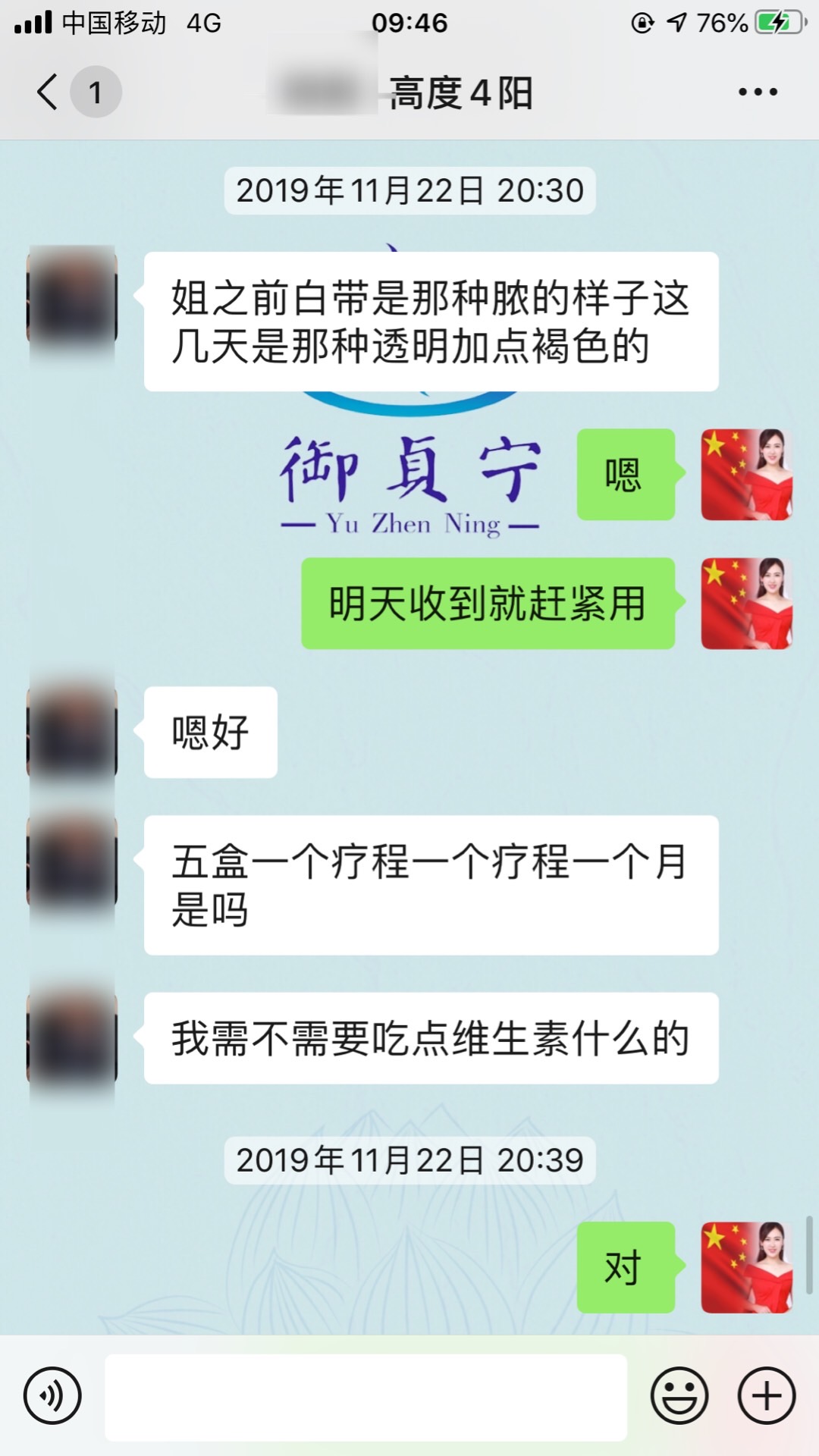Screen dimensions: 819x1456
Task: Tap the message text input field
Action: click(x=366, y=1397)
